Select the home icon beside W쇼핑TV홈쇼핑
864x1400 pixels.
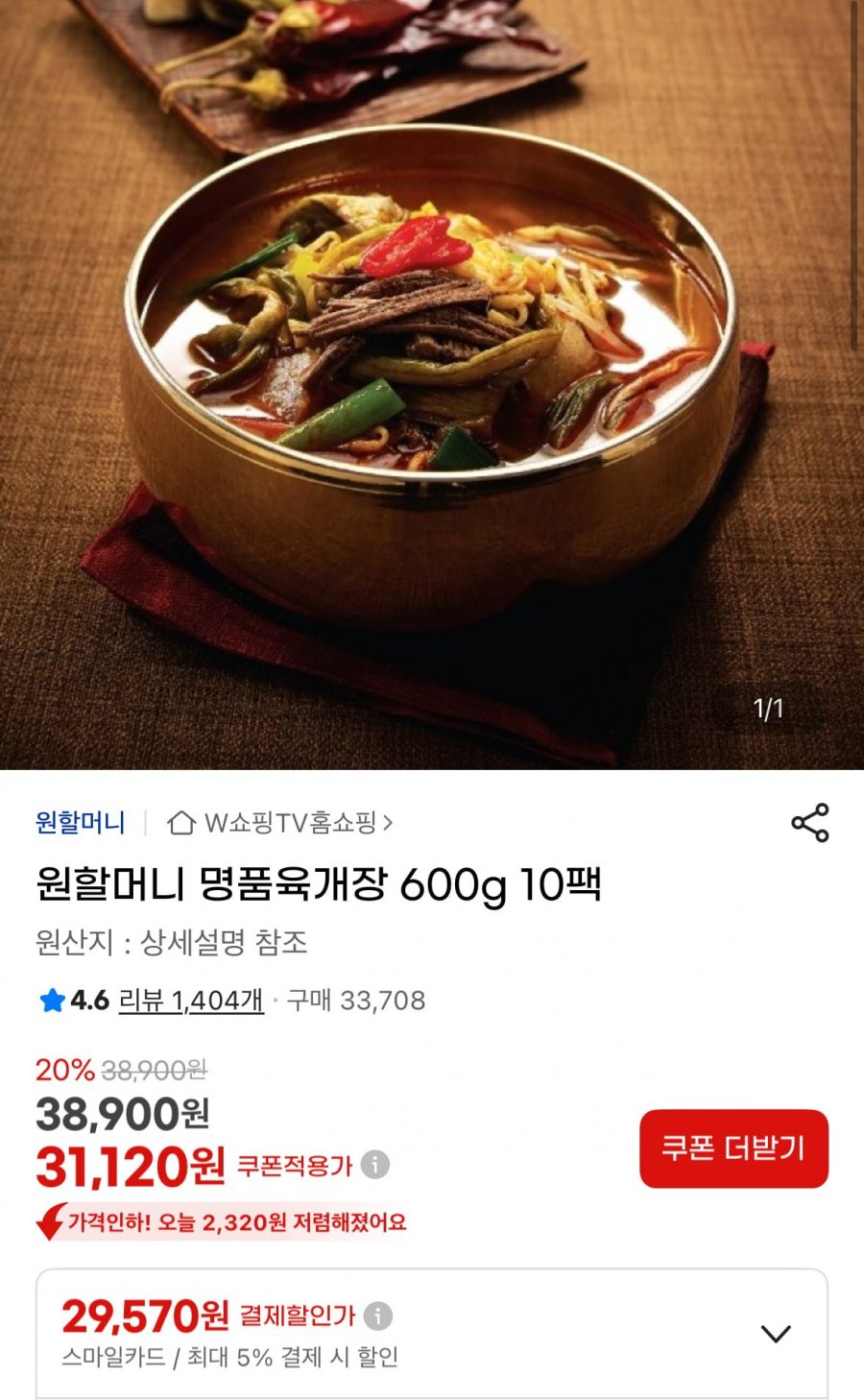[x=182, y=821]
